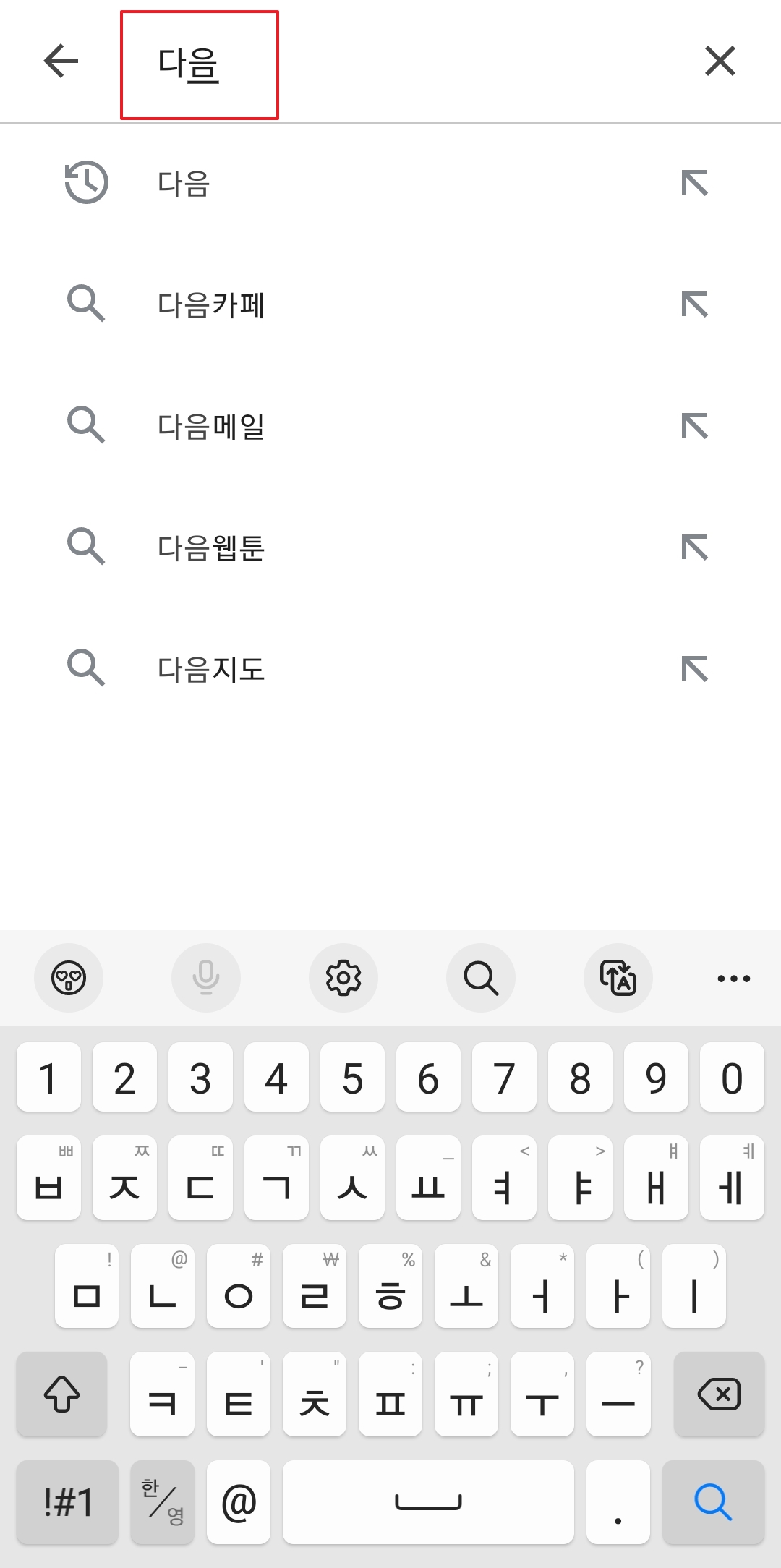
Task: Switch Korean/English input with the 한/영 key
Action: tap(162, 1502)
